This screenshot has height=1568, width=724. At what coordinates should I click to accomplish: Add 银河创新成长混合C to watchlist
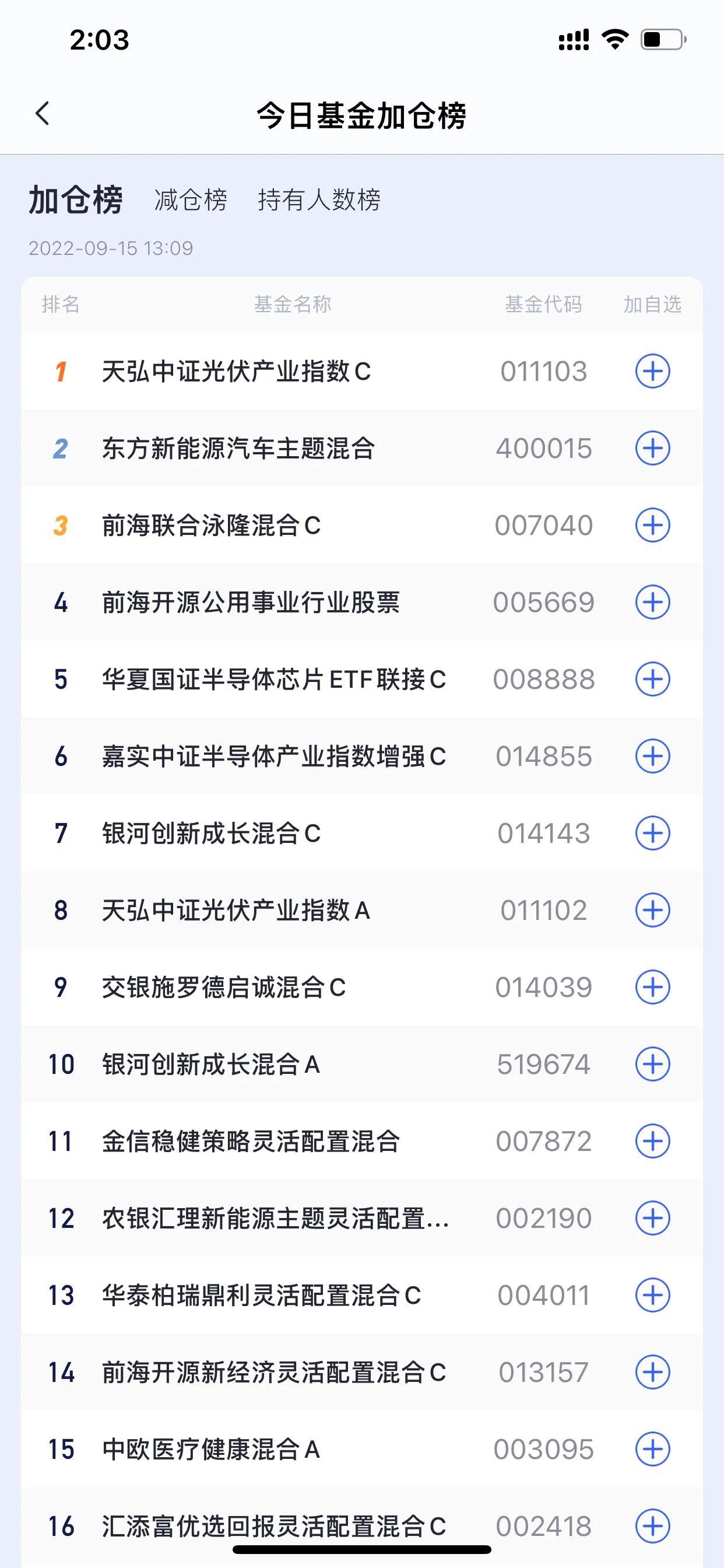pos(652,834)
